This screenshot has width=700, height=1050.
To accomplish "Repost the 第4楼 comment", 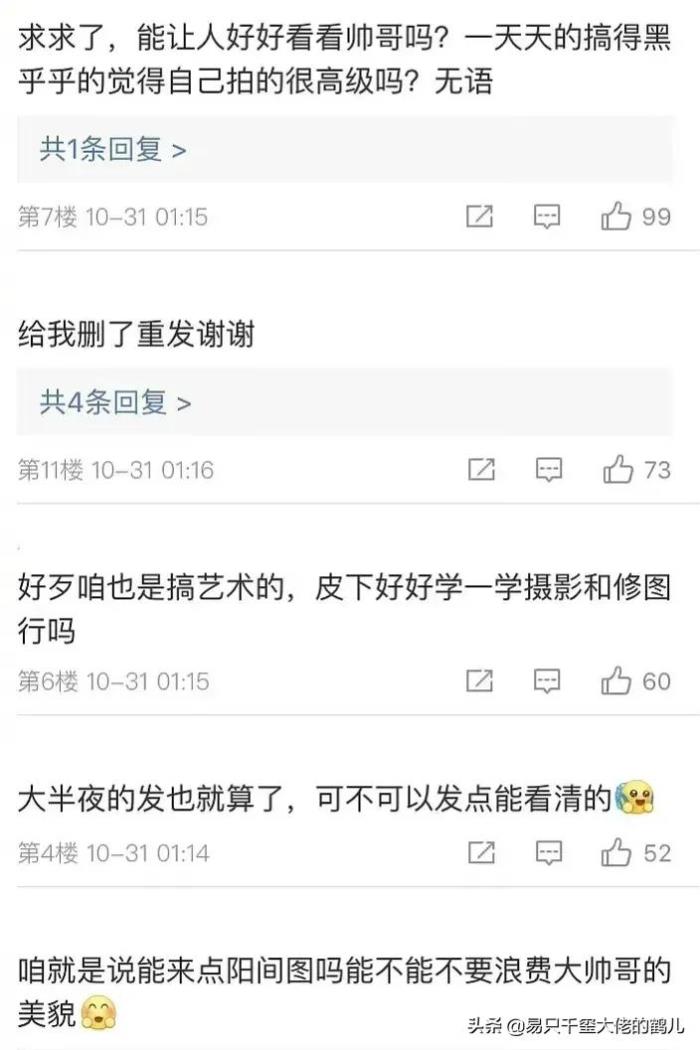I will pos(481,852).
